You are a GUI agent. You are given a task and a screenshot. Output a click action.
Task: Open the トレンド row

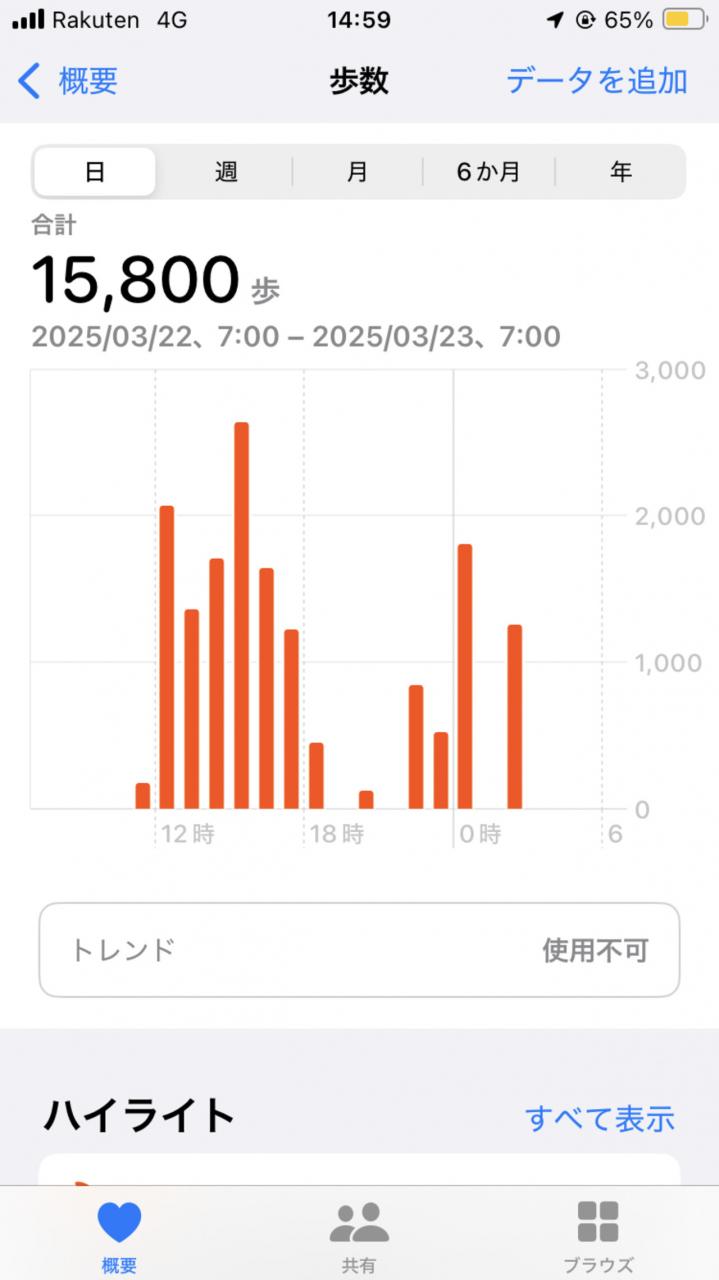(359, 950)
